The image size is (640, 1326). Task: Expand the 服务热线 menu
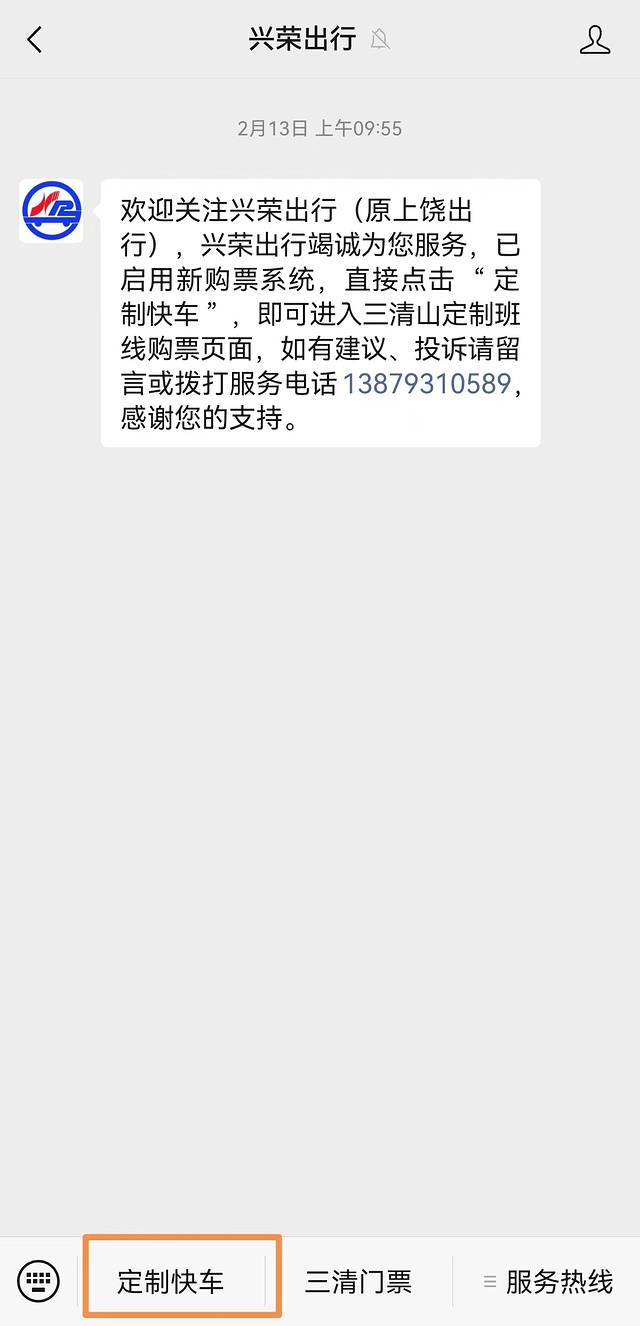click(548, 1281)
